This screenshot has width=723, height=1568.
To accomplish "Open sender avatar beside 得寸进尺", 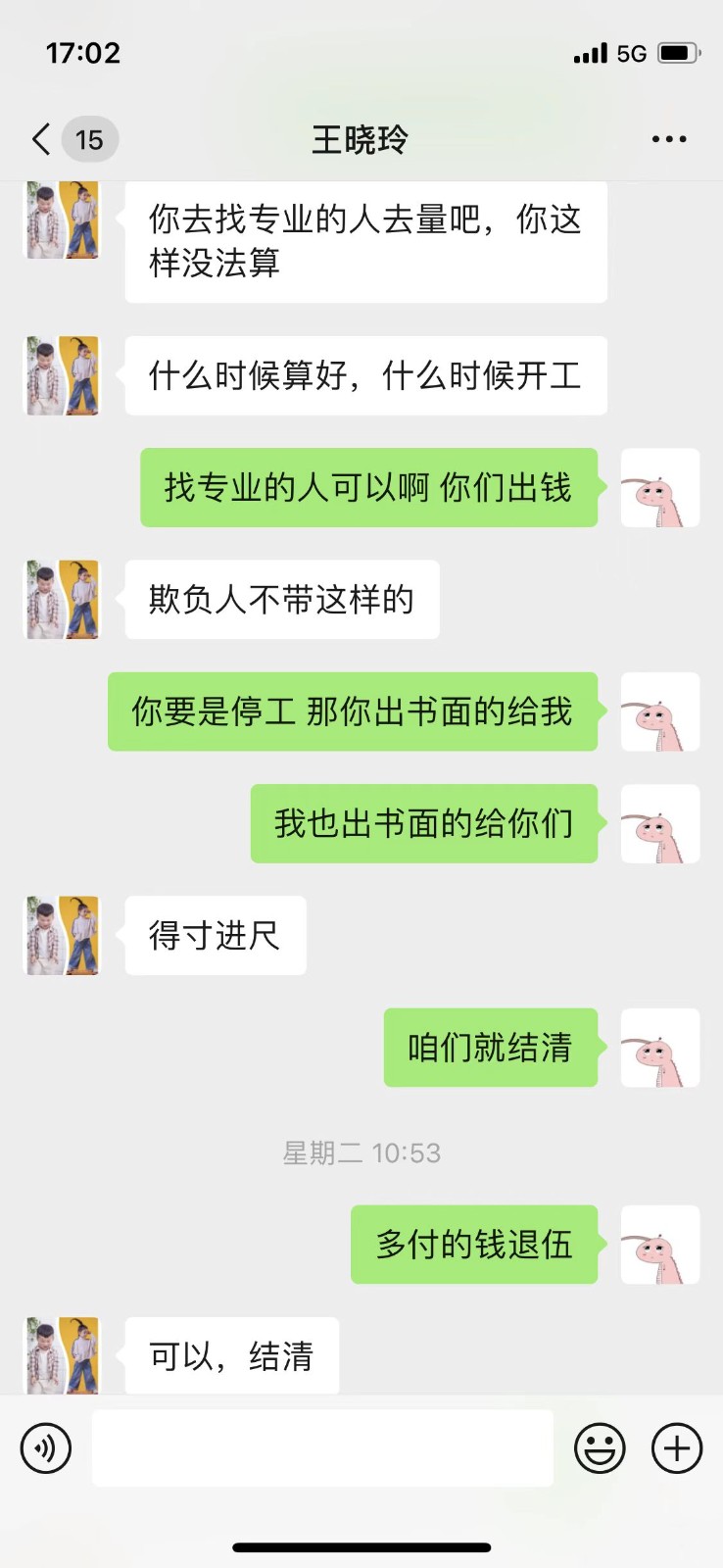I will click(62, 935).
